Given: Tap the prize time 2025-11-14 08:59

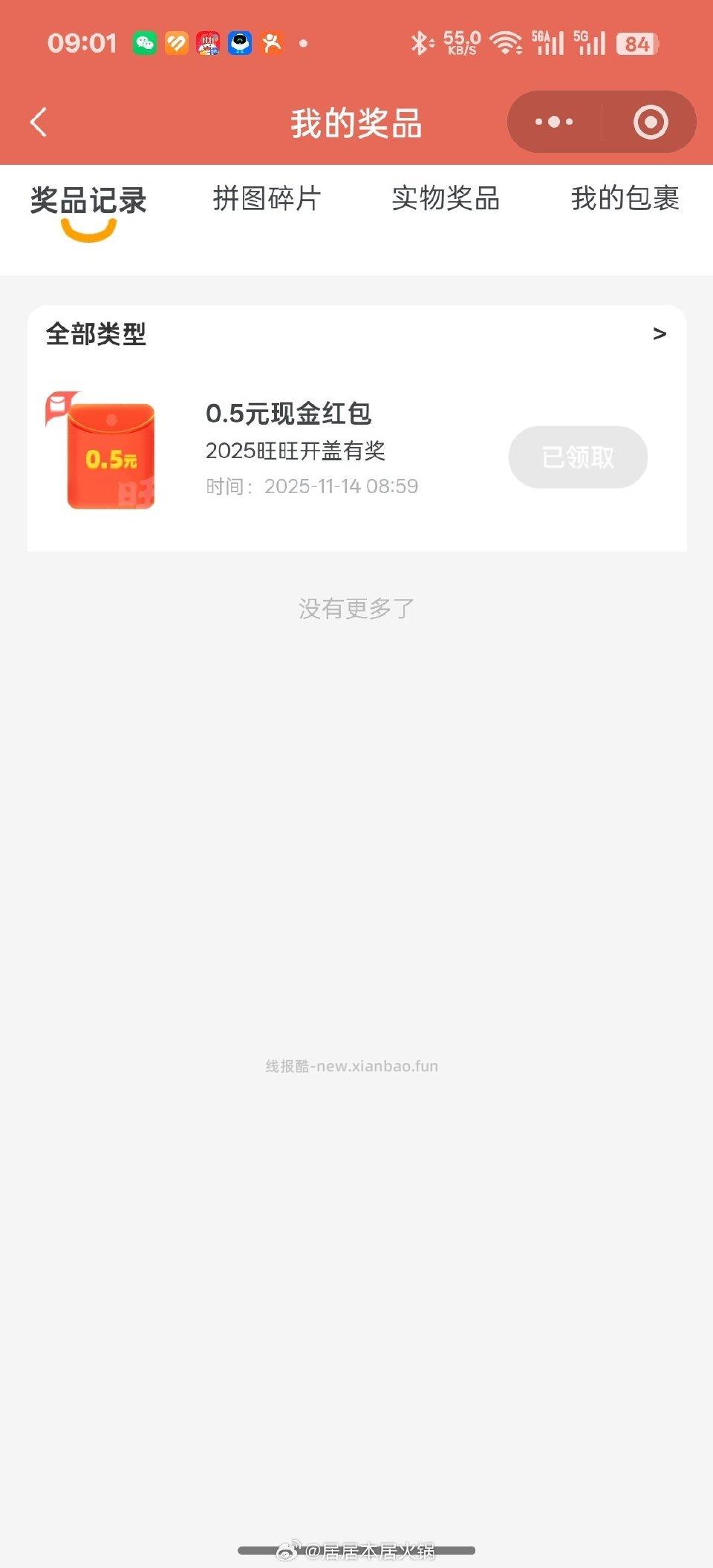Looking at the screenshot, I should point(312,486).
